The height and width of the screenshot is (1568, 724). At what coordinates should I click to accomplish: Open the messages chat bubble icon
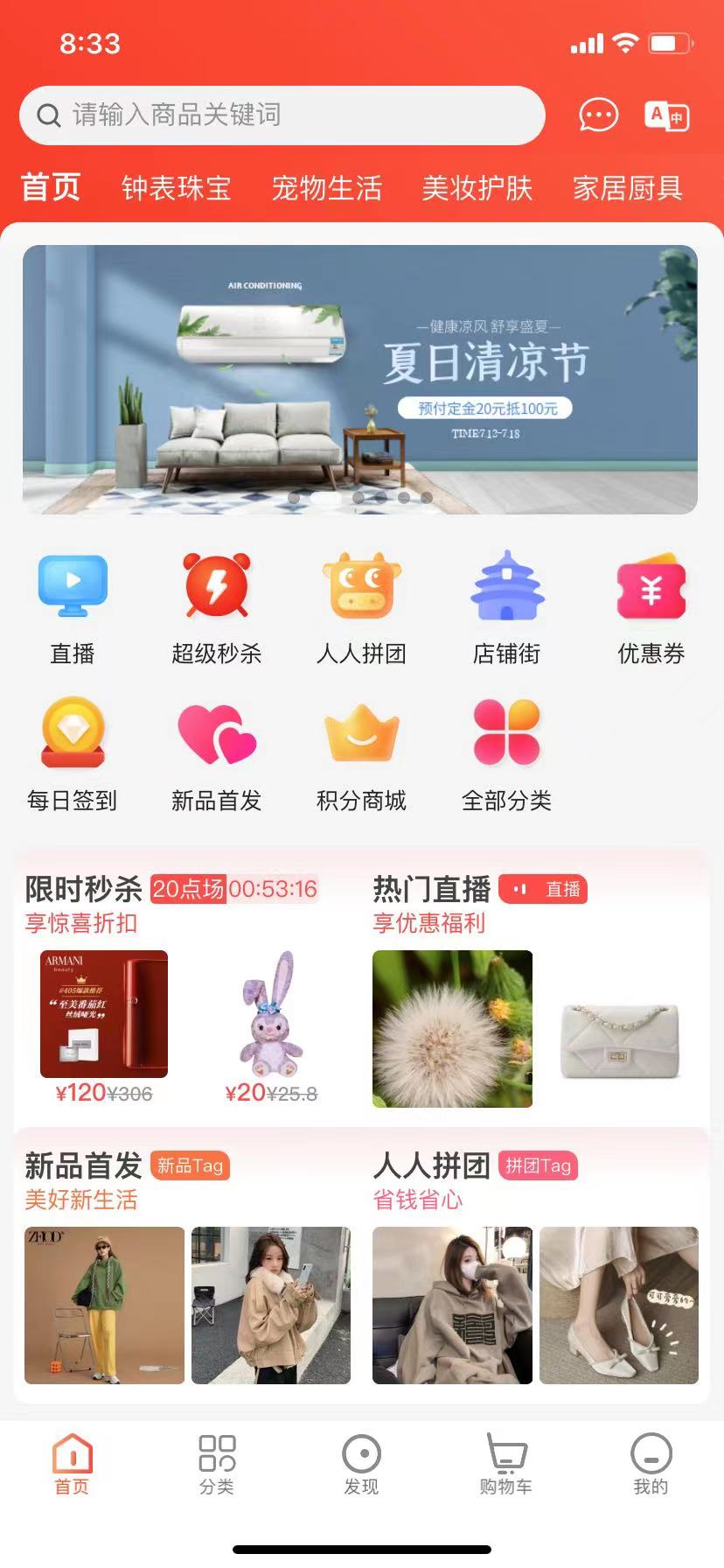pyautogui.click(x=599, y=115)
